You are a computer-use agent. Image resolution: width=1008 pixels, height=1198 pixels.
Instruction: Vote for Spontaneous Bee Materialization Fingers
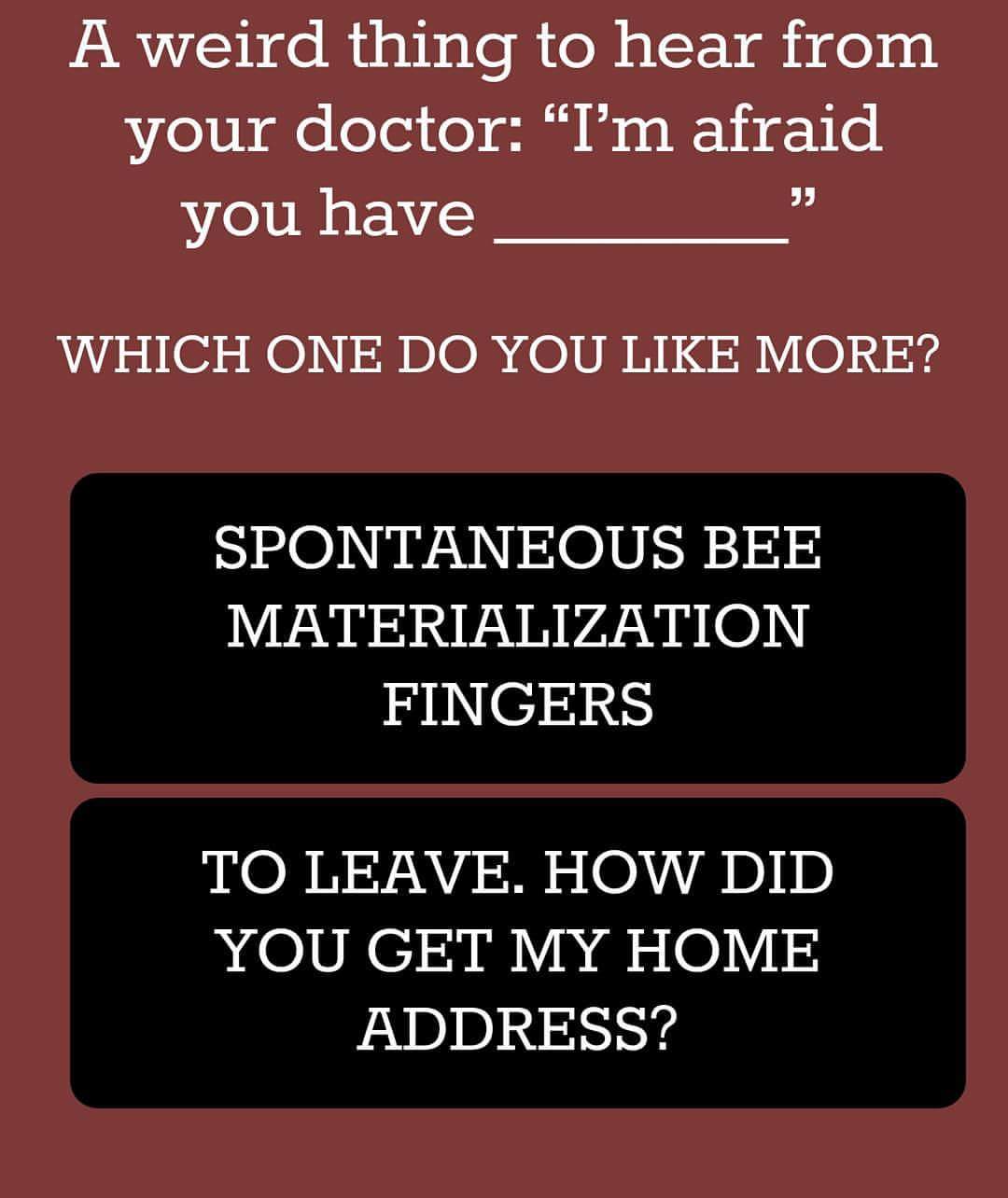(x=517, y=627)
